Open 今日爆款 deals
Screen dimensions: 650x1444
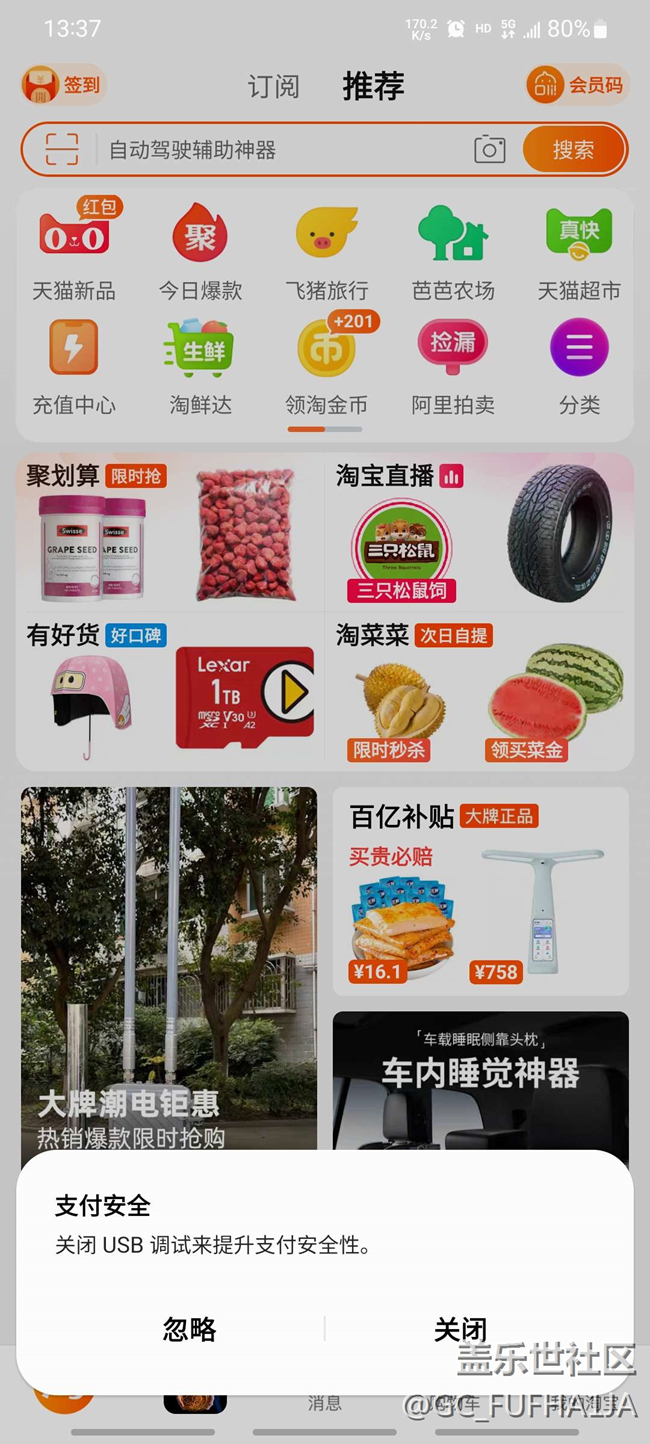click(x=200, y=251)
